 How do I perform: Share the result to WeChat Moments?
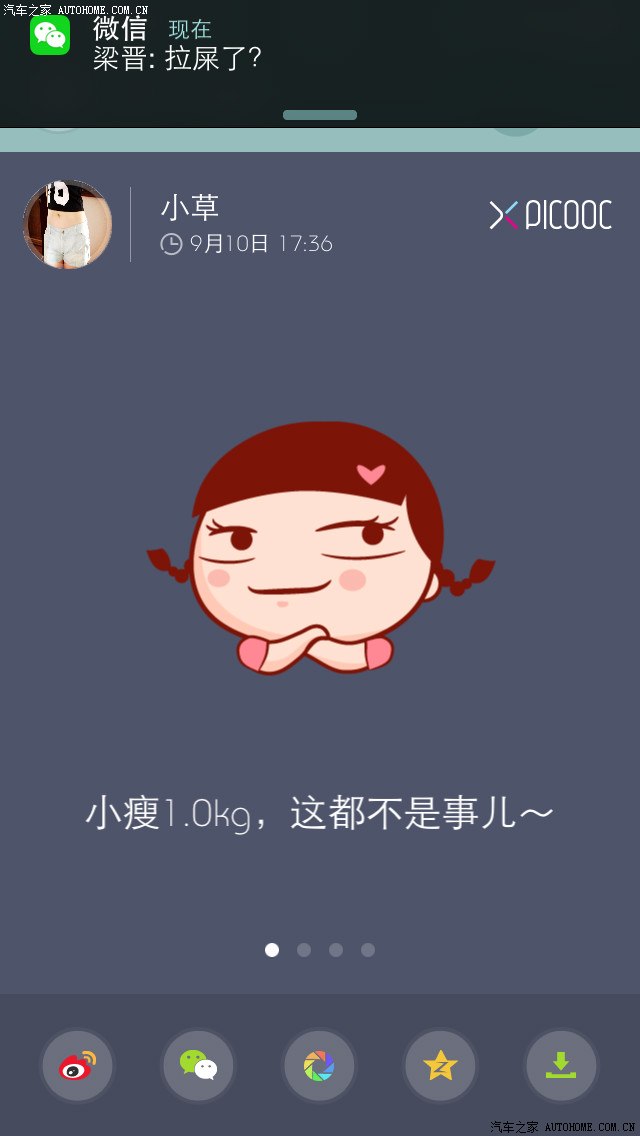point(320,1066)
